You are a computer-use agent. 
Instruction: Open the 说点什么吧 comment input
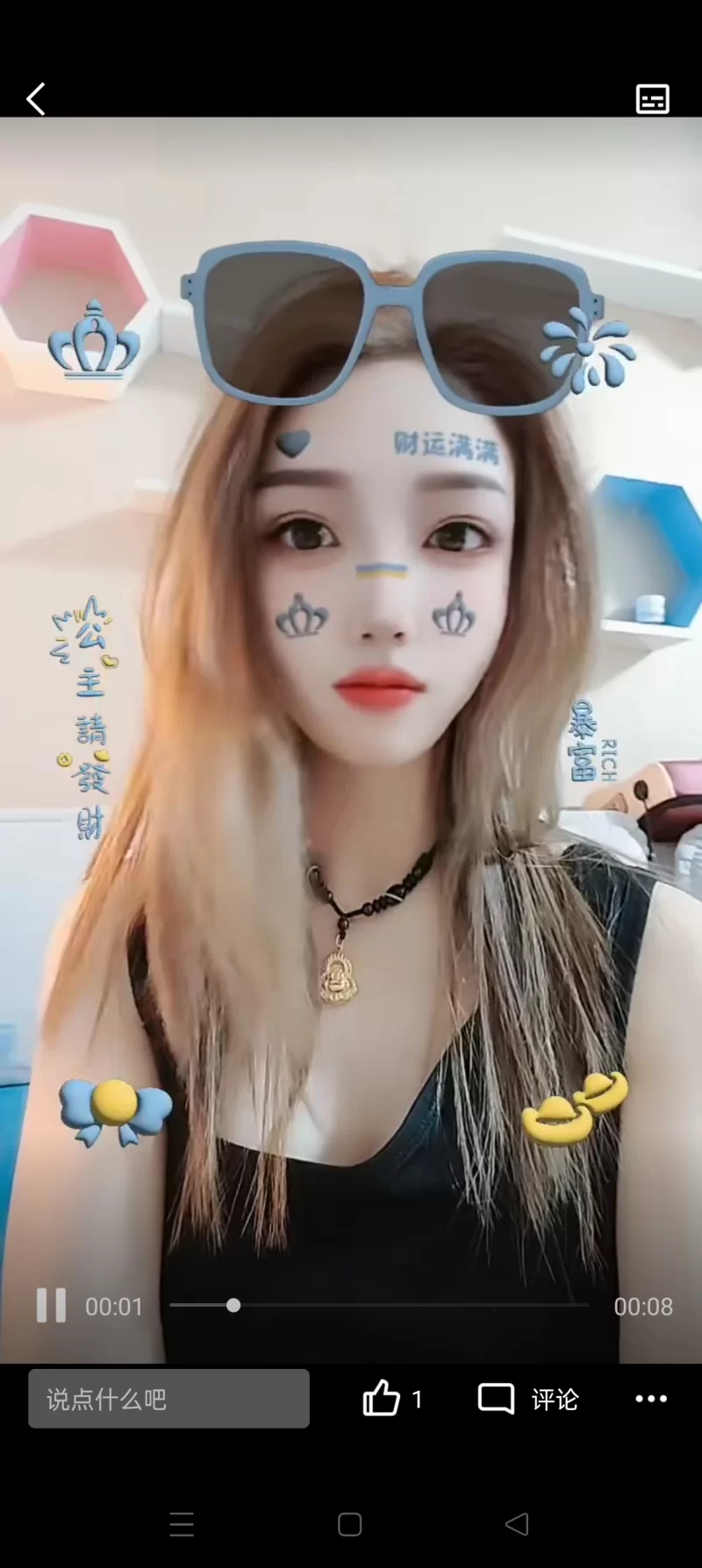168,1399
